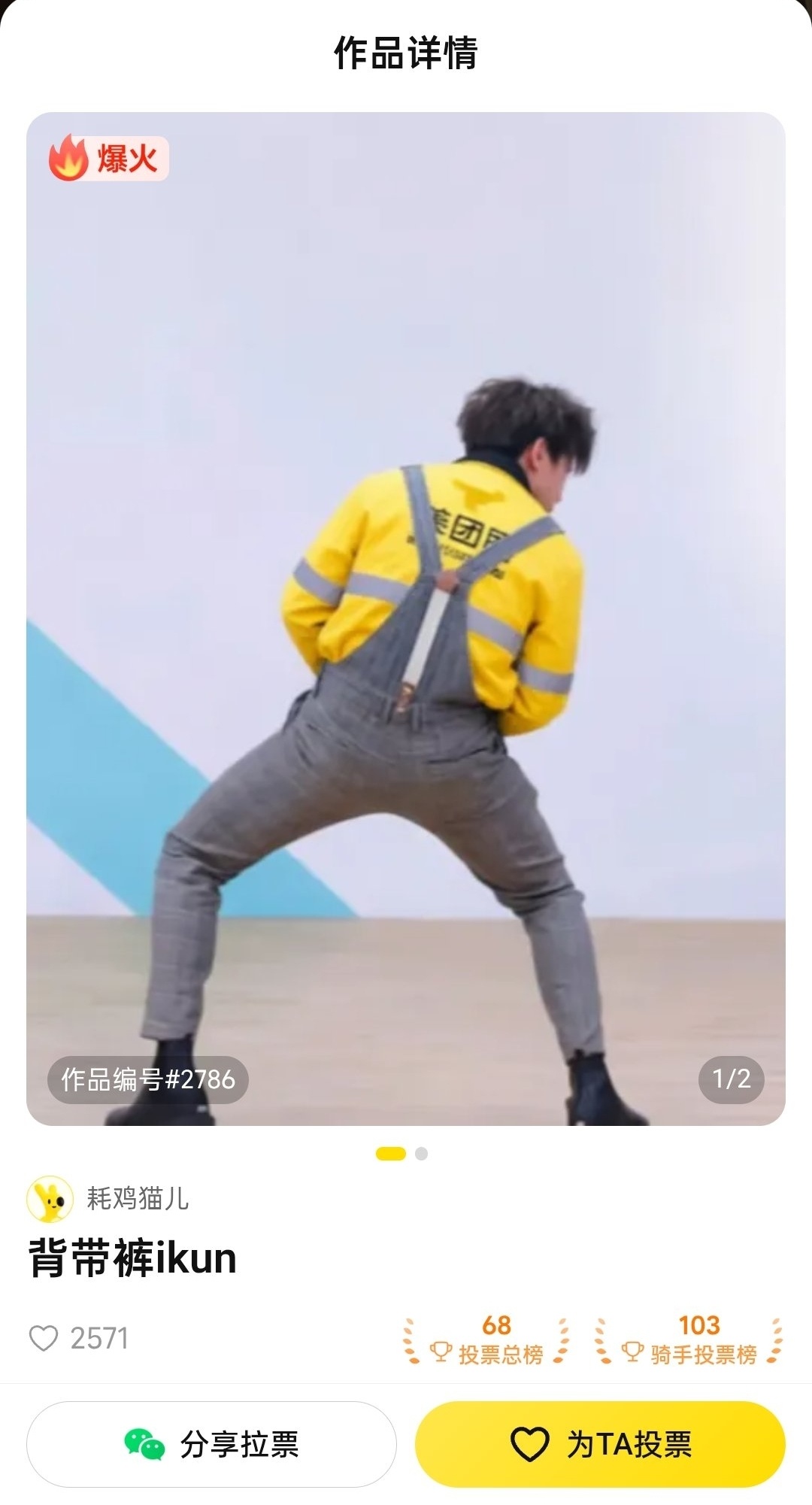
Task: Vote with the 为TA投票 button
Action: point(600,1444)
